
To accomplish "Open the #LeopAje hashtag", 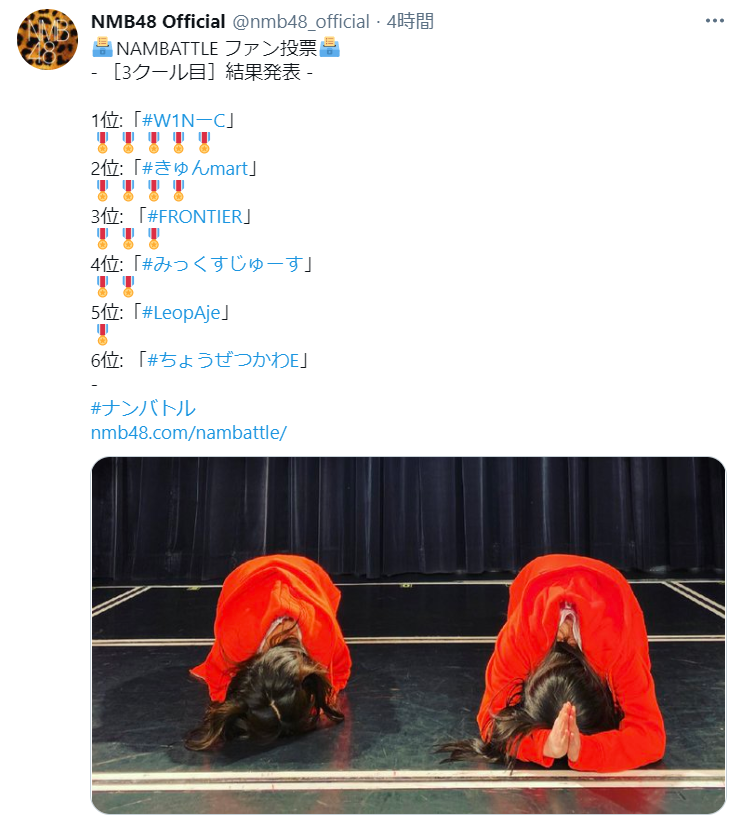I will tap(181, 313).
